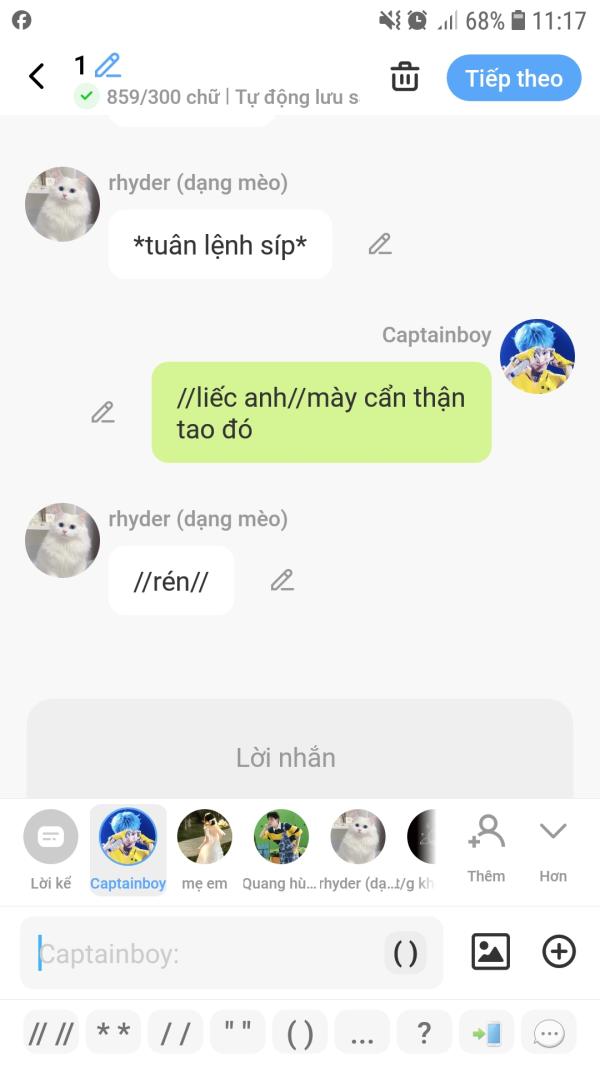Insert the ** shortcut symbols
This screenshot has width=600, height=1067.
tap(114, 1034)
